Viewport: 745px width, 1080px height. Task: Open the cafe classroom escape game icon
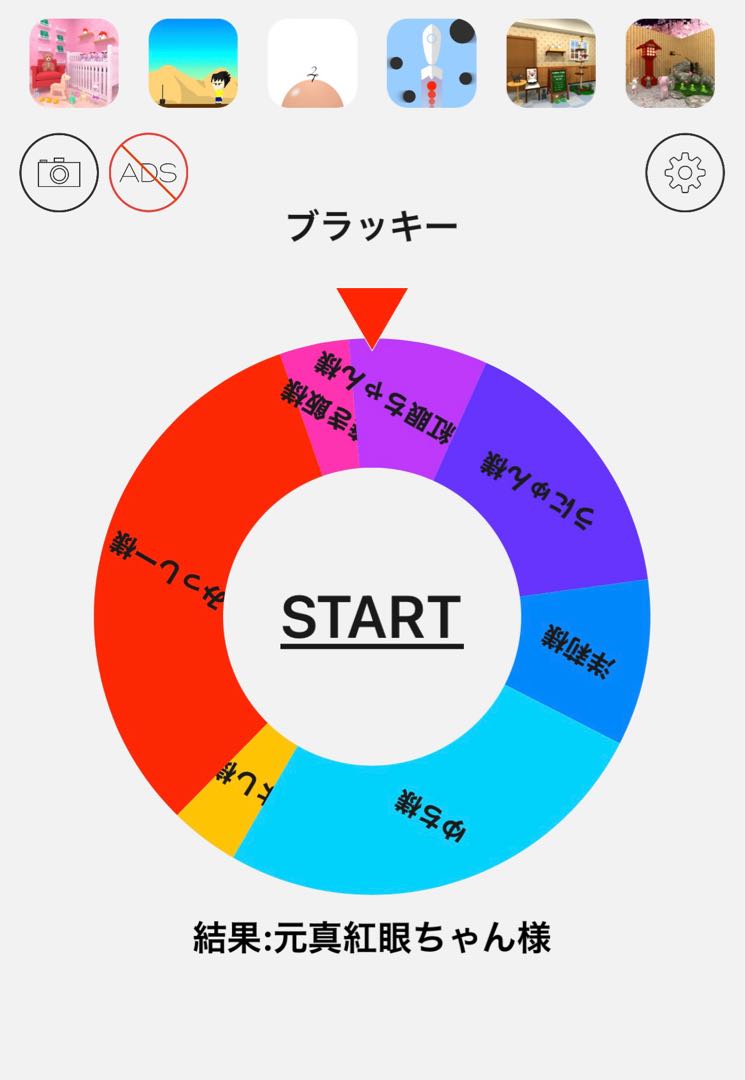551,62
